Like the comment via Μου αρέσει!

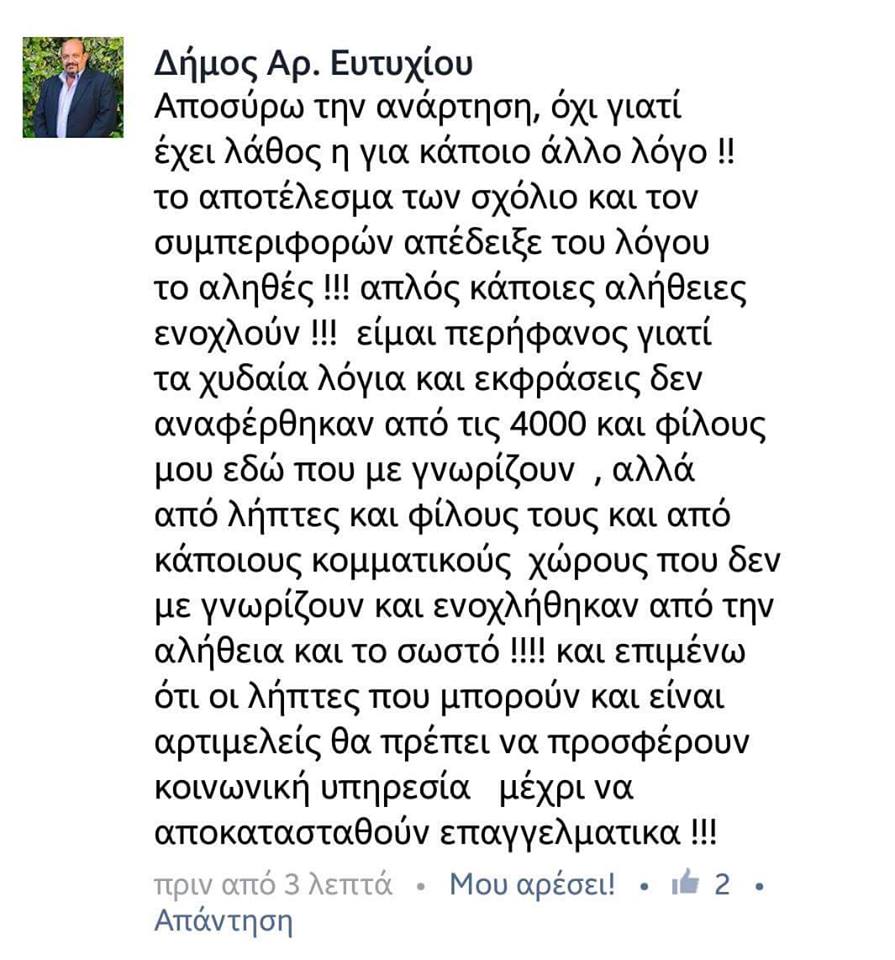[532, 884]
